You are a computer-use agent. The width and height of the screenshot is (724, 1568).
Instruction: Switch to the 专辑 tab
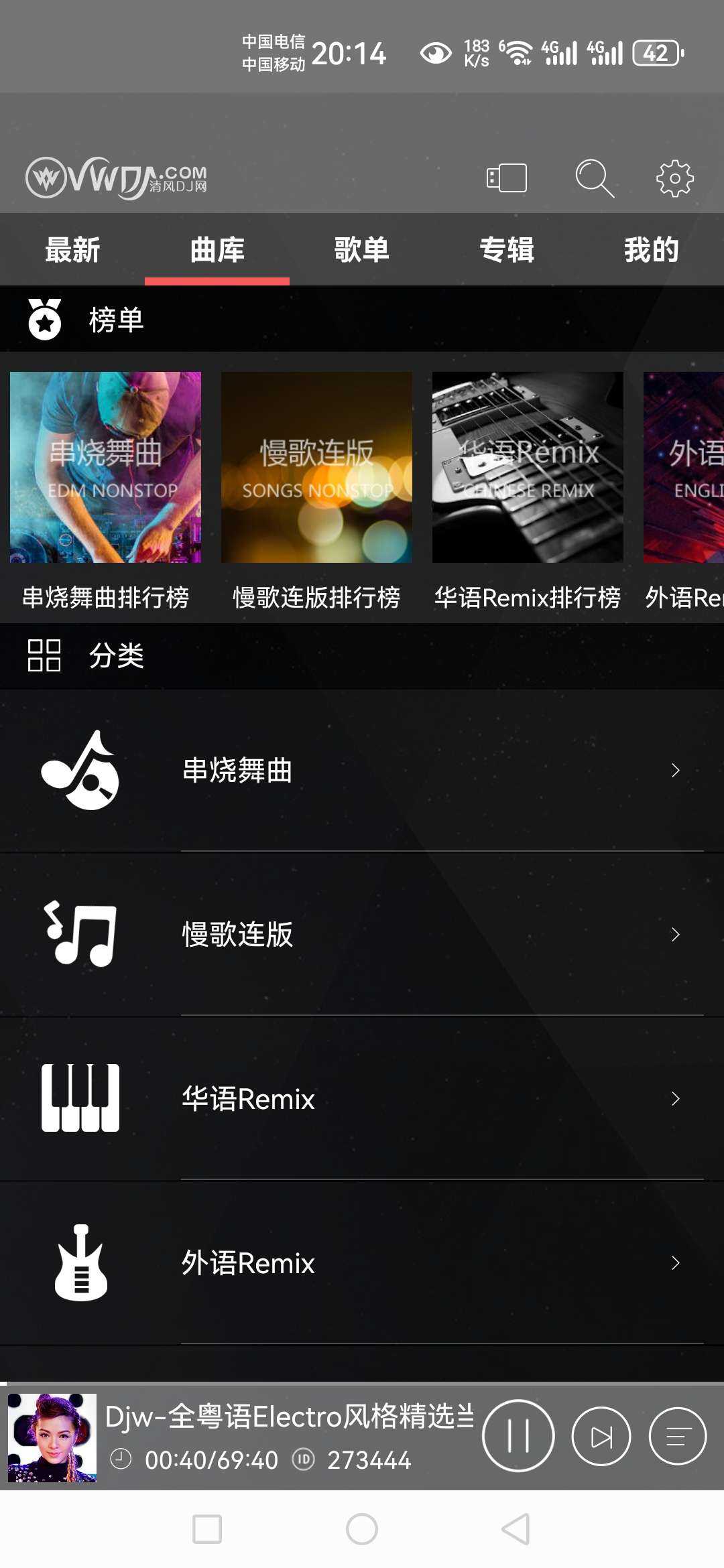pyautogui.click(x=507, y=250)
